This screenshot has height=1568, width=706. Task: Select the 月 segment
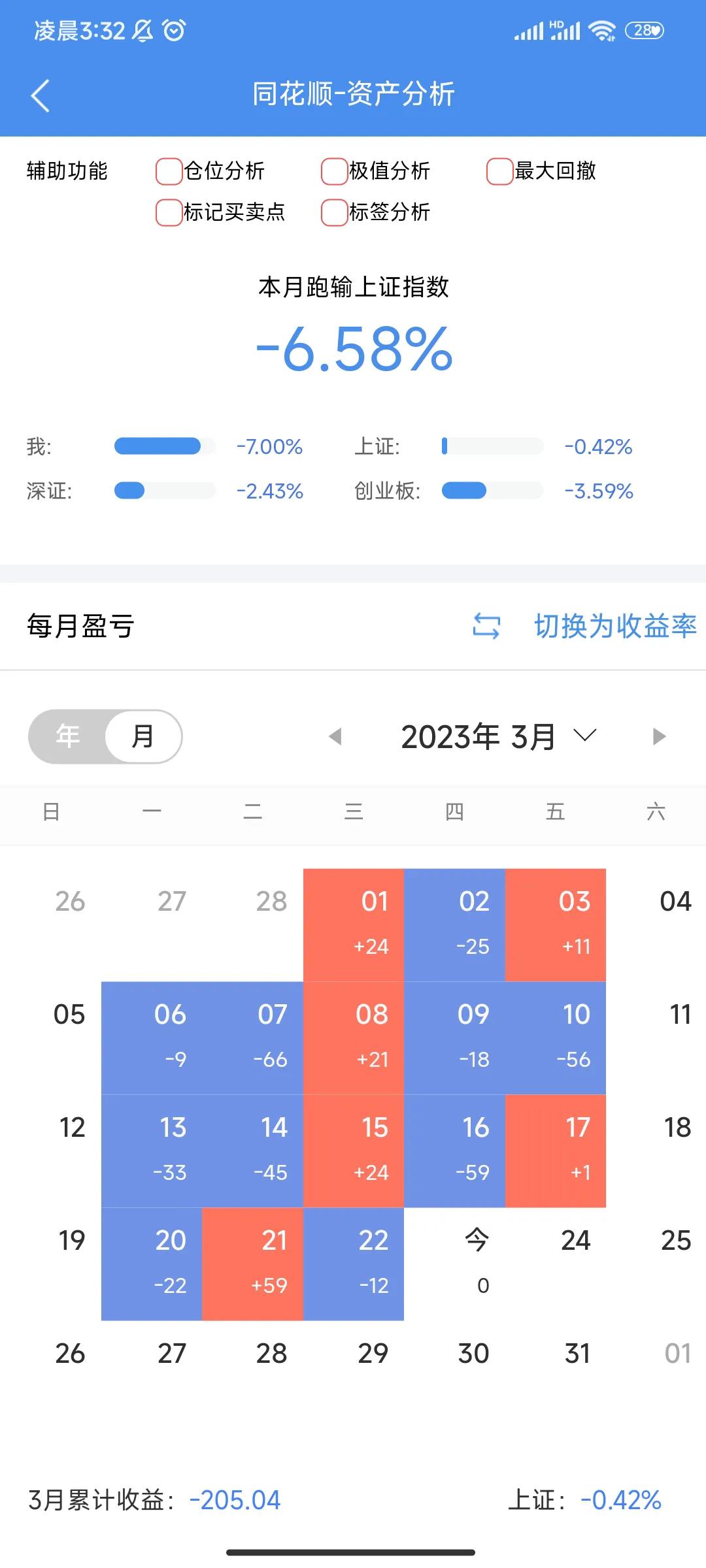tap(143, 736)
